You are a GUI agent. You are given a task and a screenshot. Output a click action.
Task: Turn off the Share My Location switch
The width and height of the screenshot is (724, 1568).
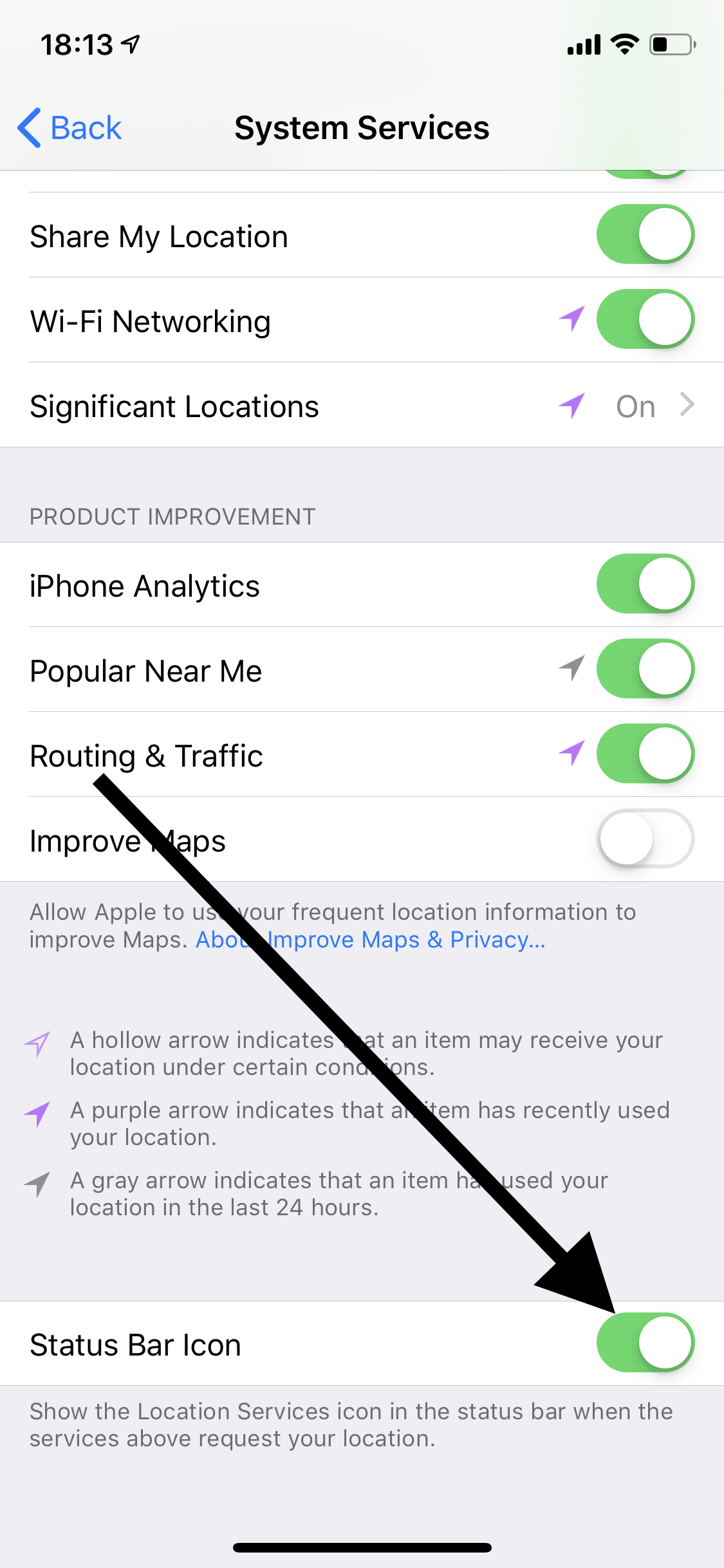pos(645,234)
